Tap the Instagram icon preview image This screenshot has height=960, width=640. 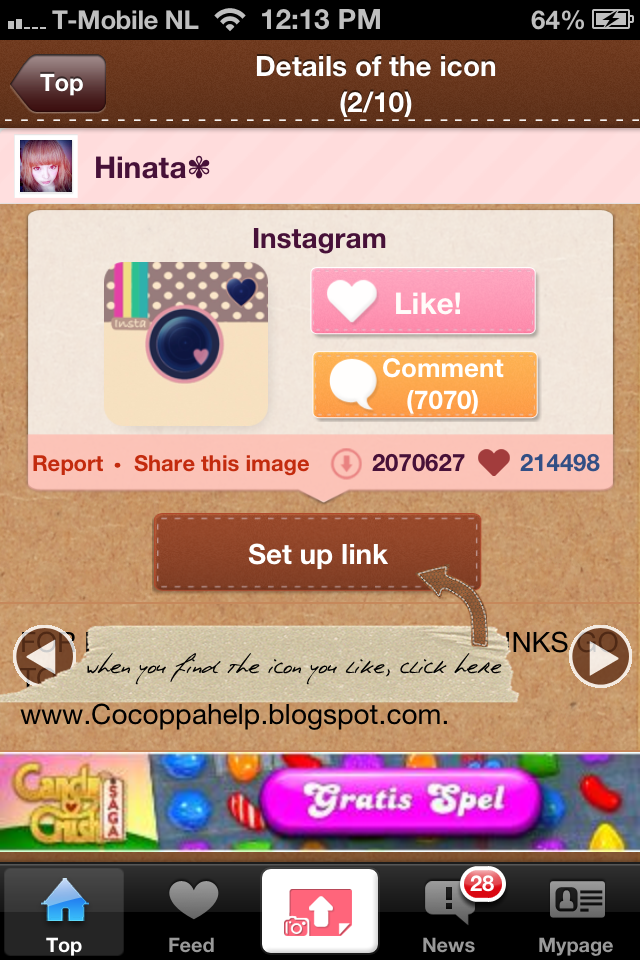point(186,343)
